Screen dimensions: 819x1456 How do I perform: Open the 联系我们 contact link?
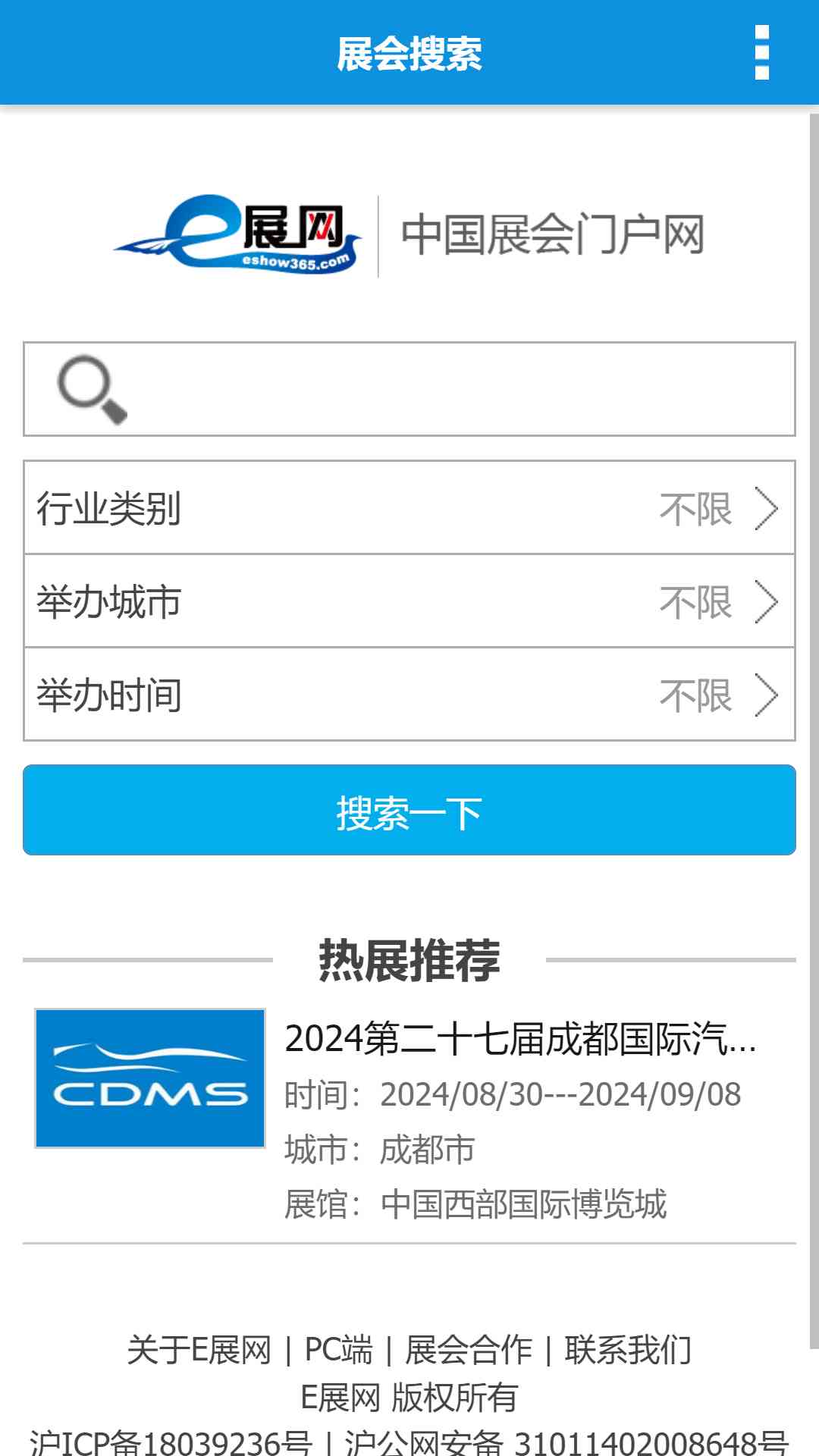click(x=628, y=1350)
